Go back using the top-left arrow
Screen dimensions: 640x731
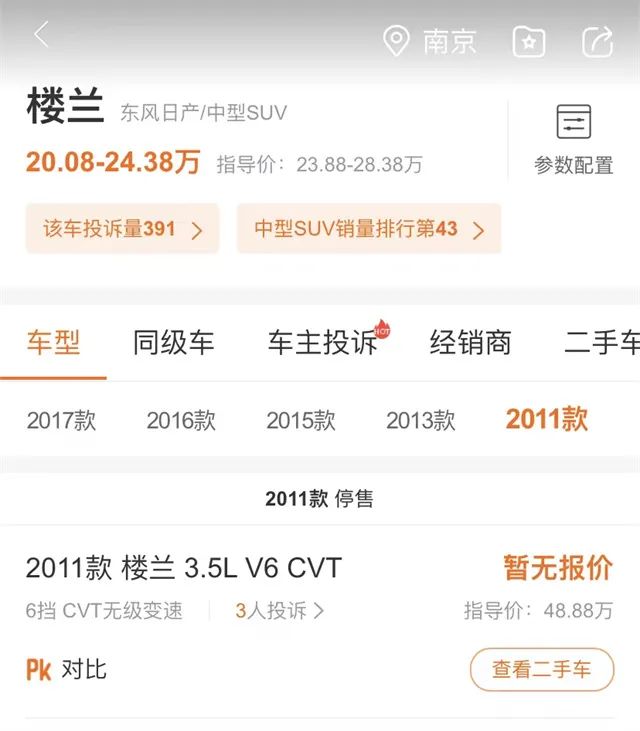(41, 36)
